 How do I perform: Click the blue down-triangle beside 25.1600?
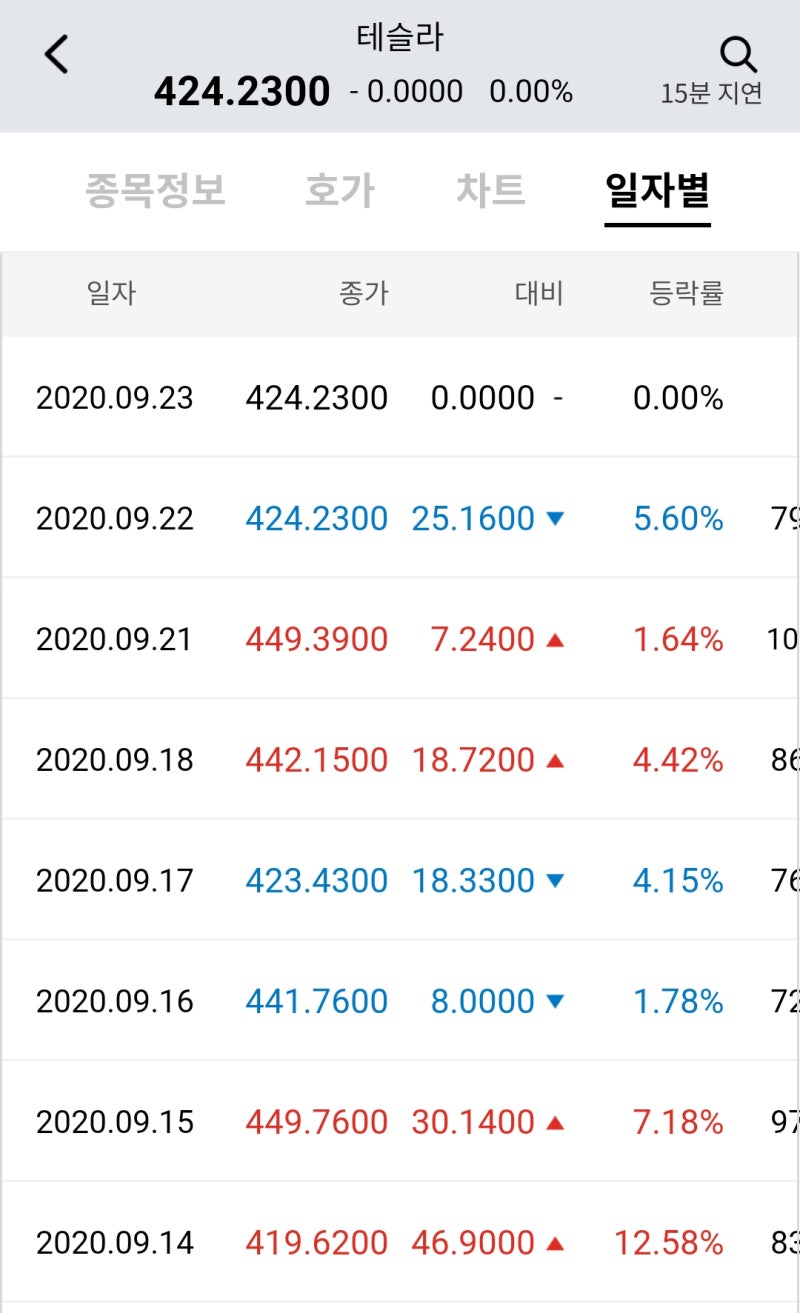(x=556, y=518)
